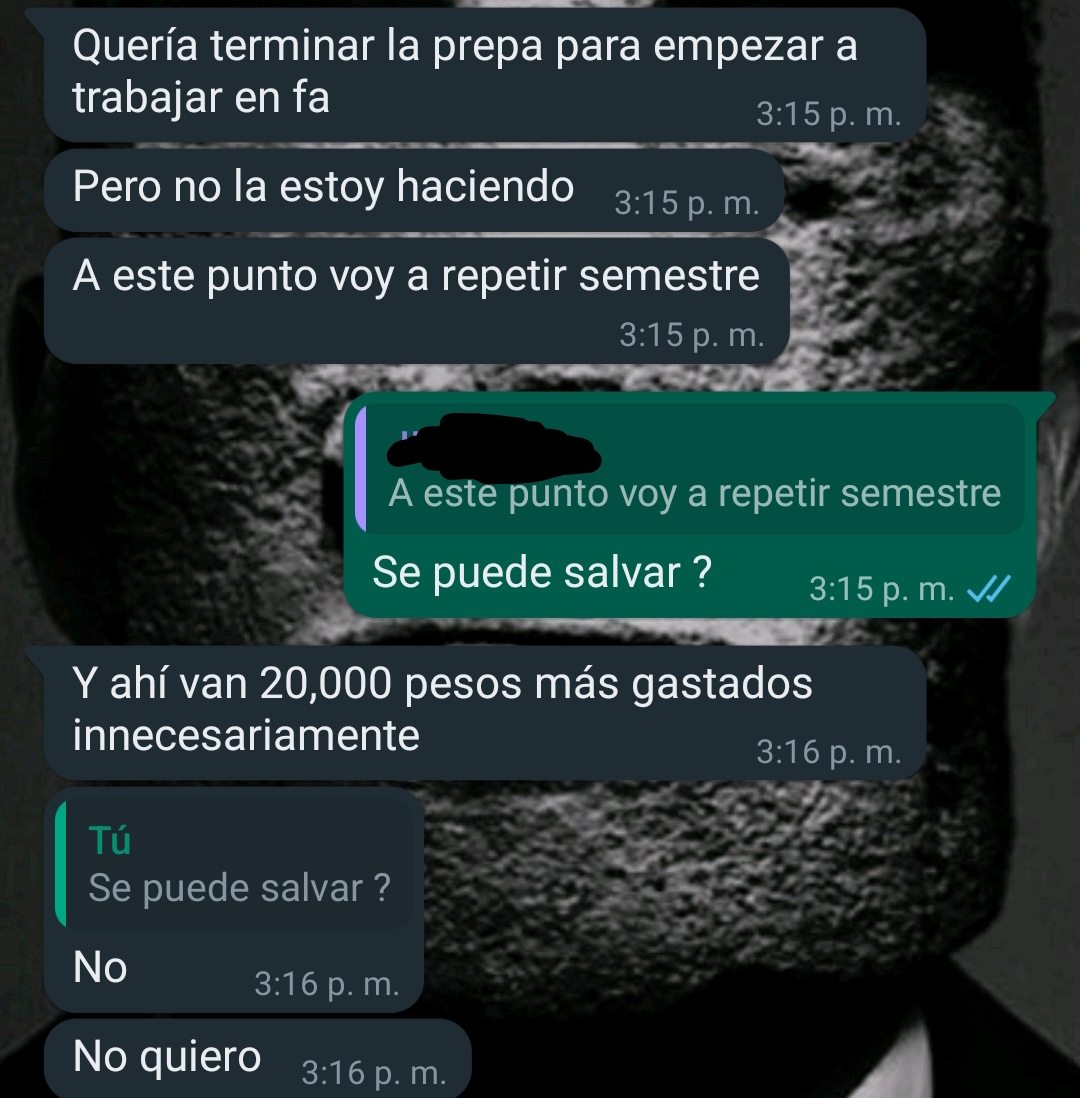Tap quoted reply 'A este punto voy a repetir semestre'
This screenshot has width=1080, height=1098.
click(692, 472)
